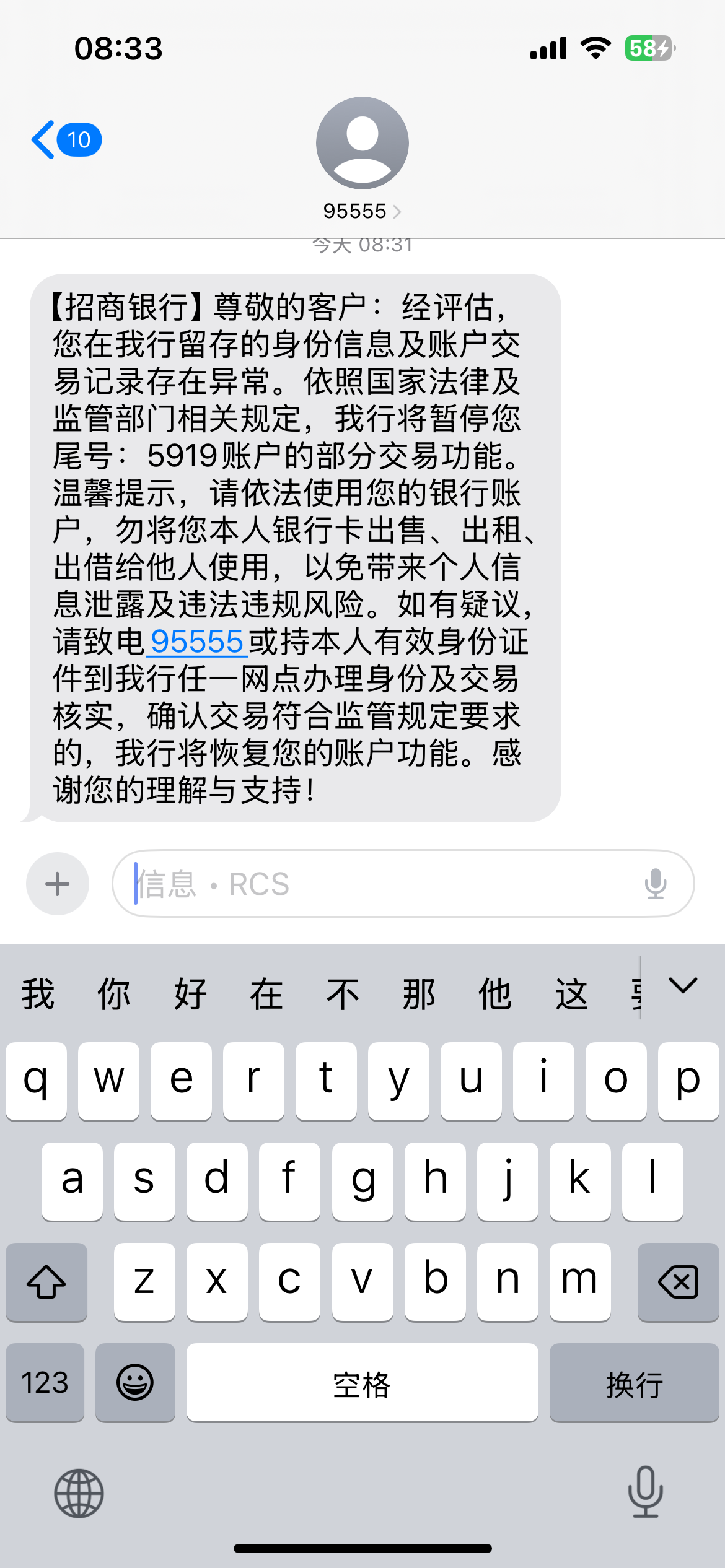Switch the keyboard language with the globe

[79, 1493]
